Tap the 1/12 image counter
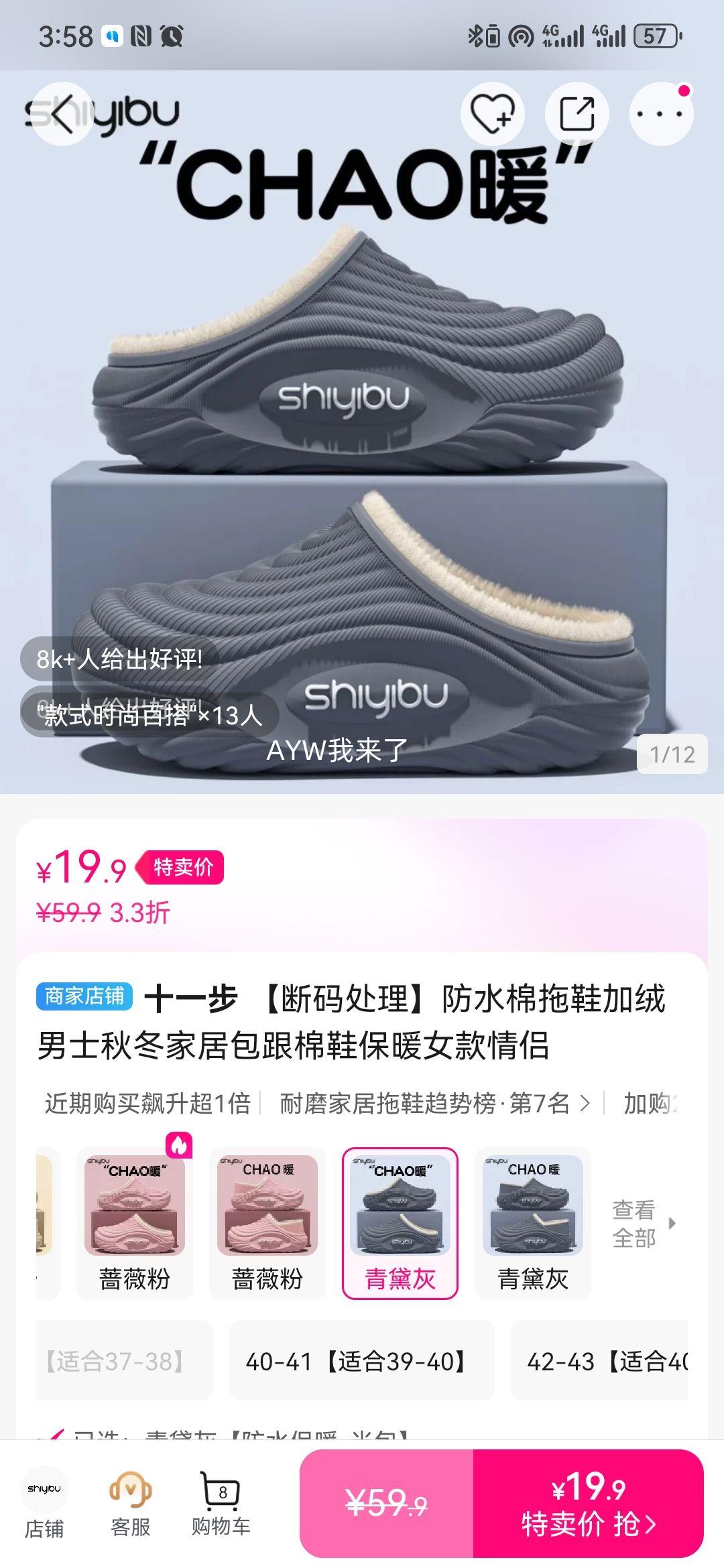 coord(674,753)
